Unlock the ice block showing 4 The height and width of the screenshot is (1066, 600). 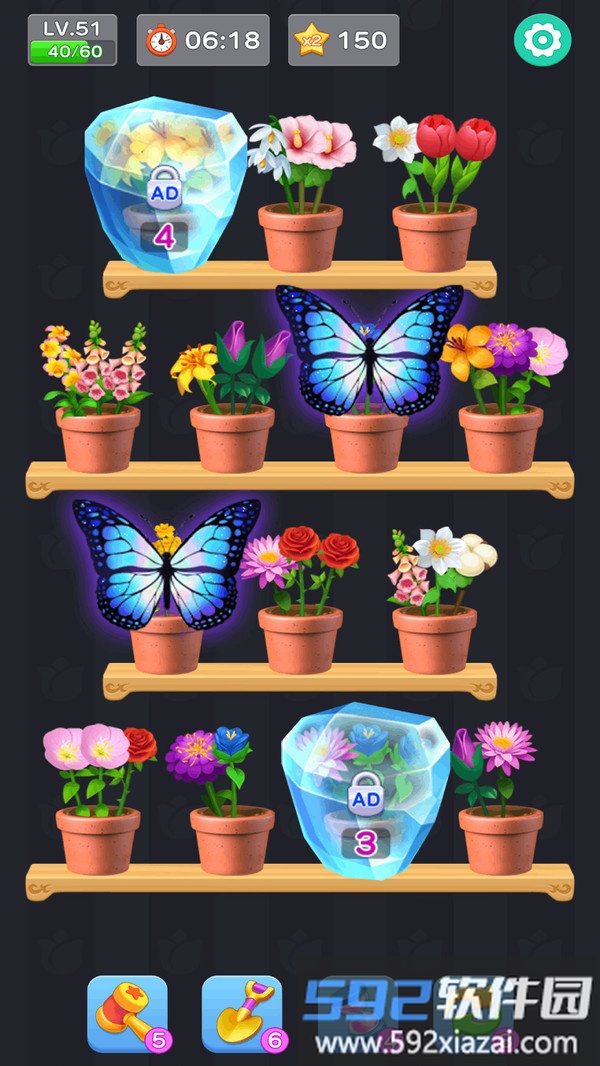pos(165,188)
